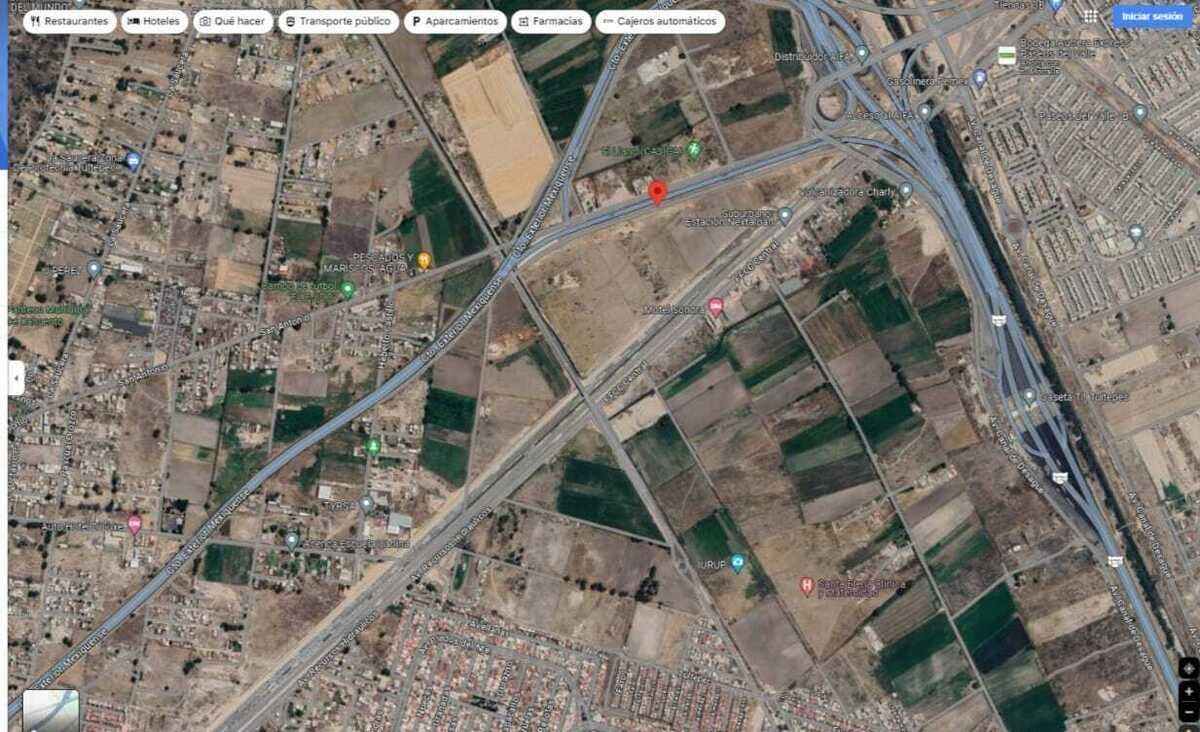
Task: Open the Motel Sonora map pin
Action: 715,307
